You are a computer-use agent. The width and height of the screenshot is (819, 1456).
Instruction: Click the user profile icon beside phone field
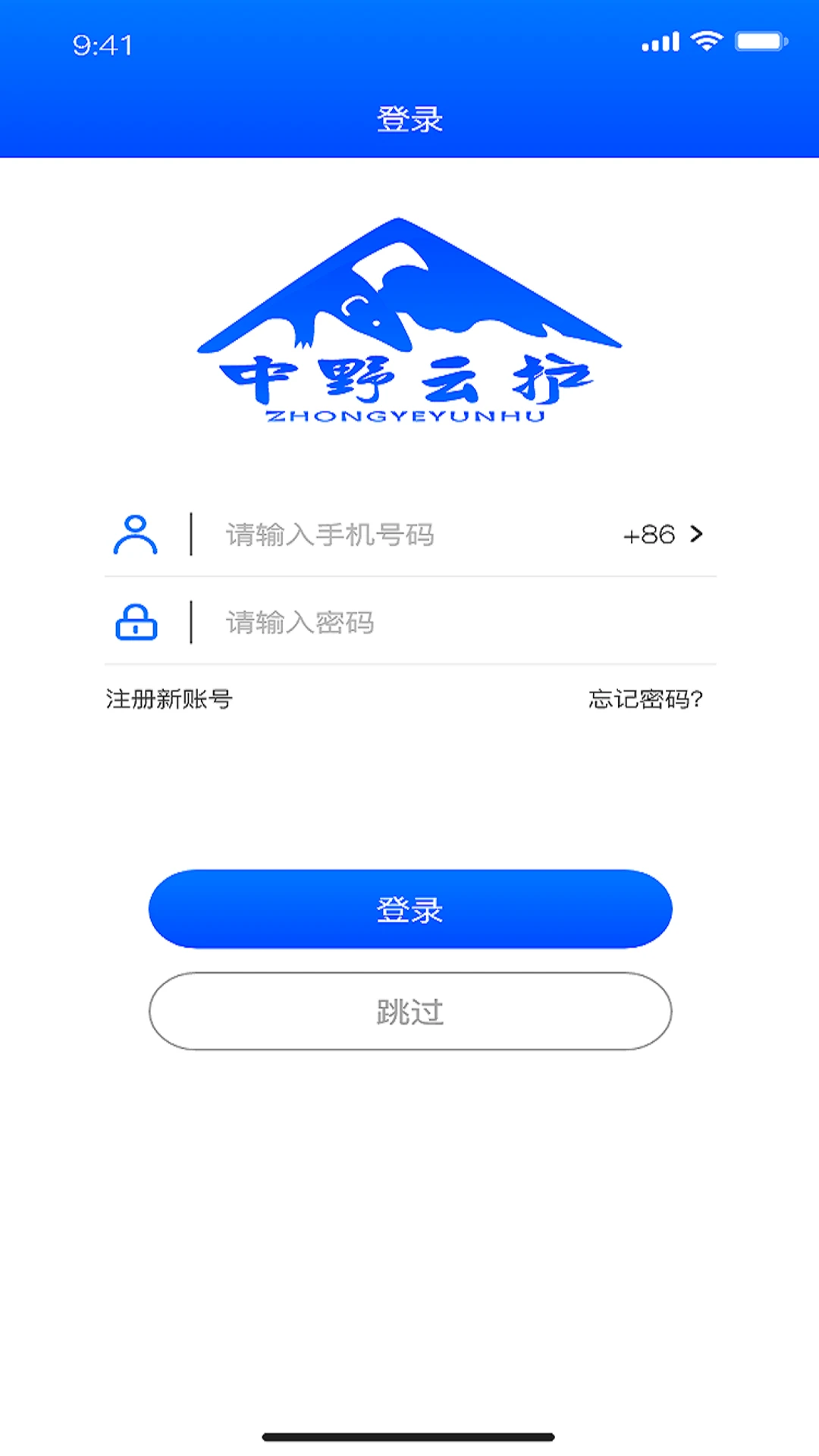135,533
